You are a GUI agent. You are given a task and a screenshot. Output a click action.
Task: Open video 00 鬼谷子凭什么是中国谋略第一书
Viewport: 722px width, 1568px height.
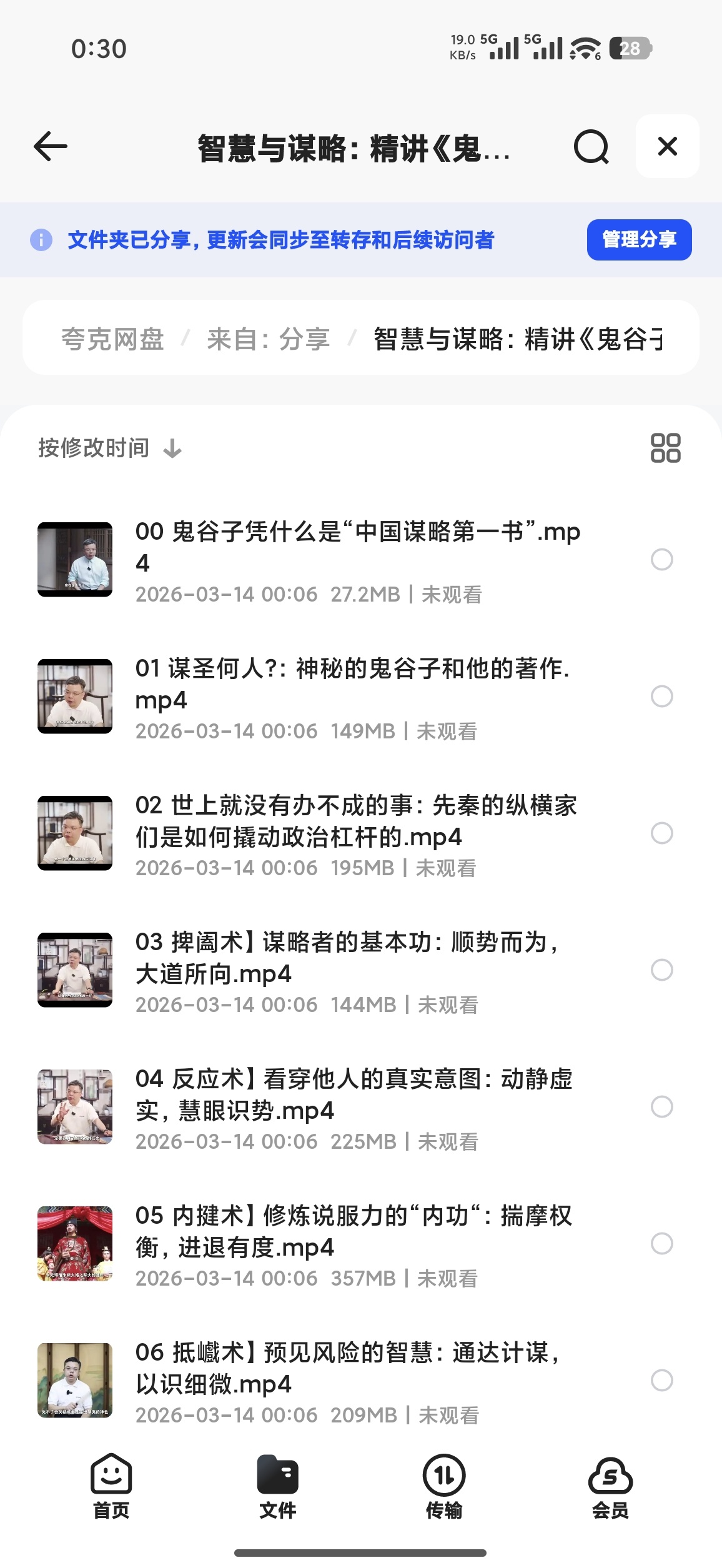click(358, 547)
